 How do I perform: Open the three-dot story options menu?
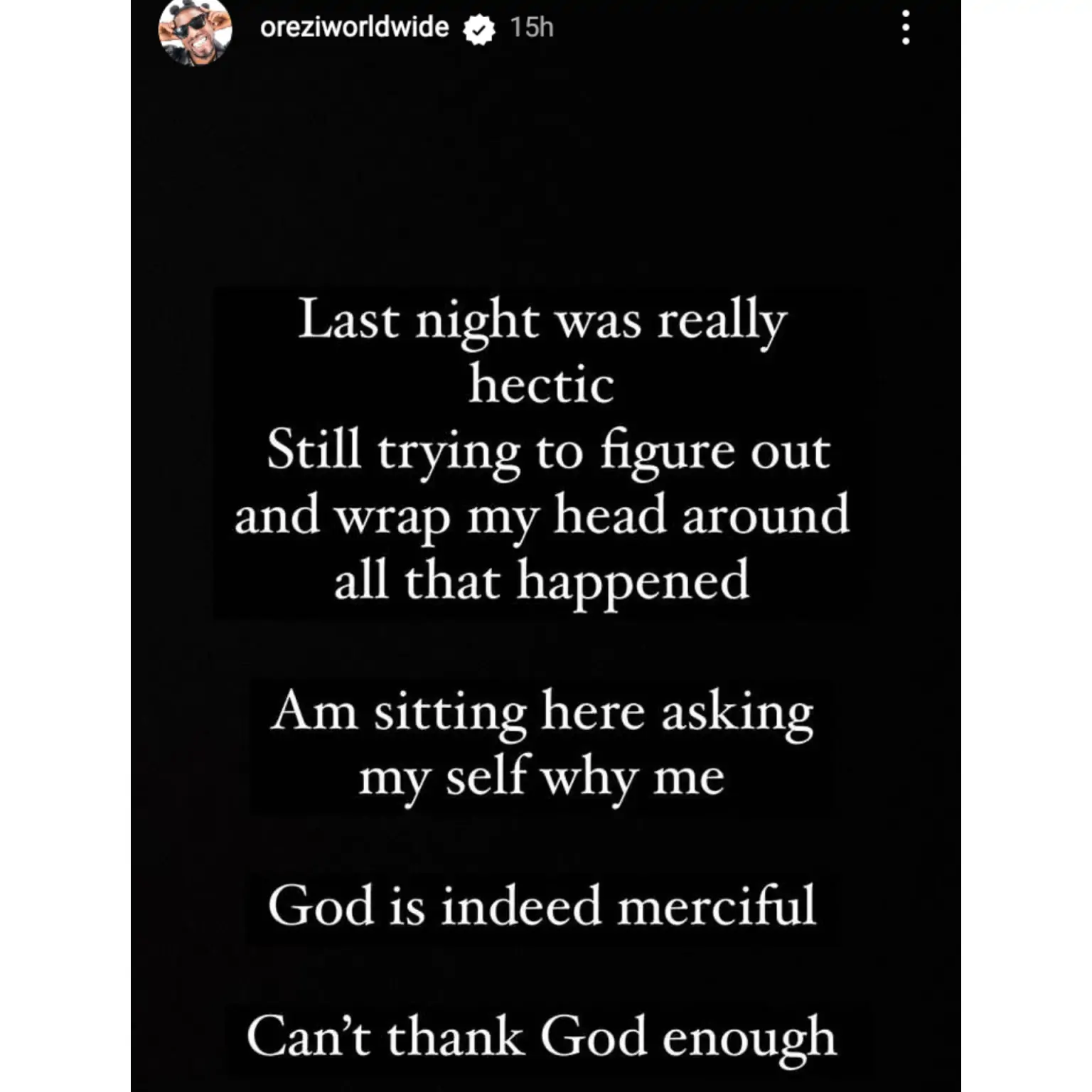905,28
